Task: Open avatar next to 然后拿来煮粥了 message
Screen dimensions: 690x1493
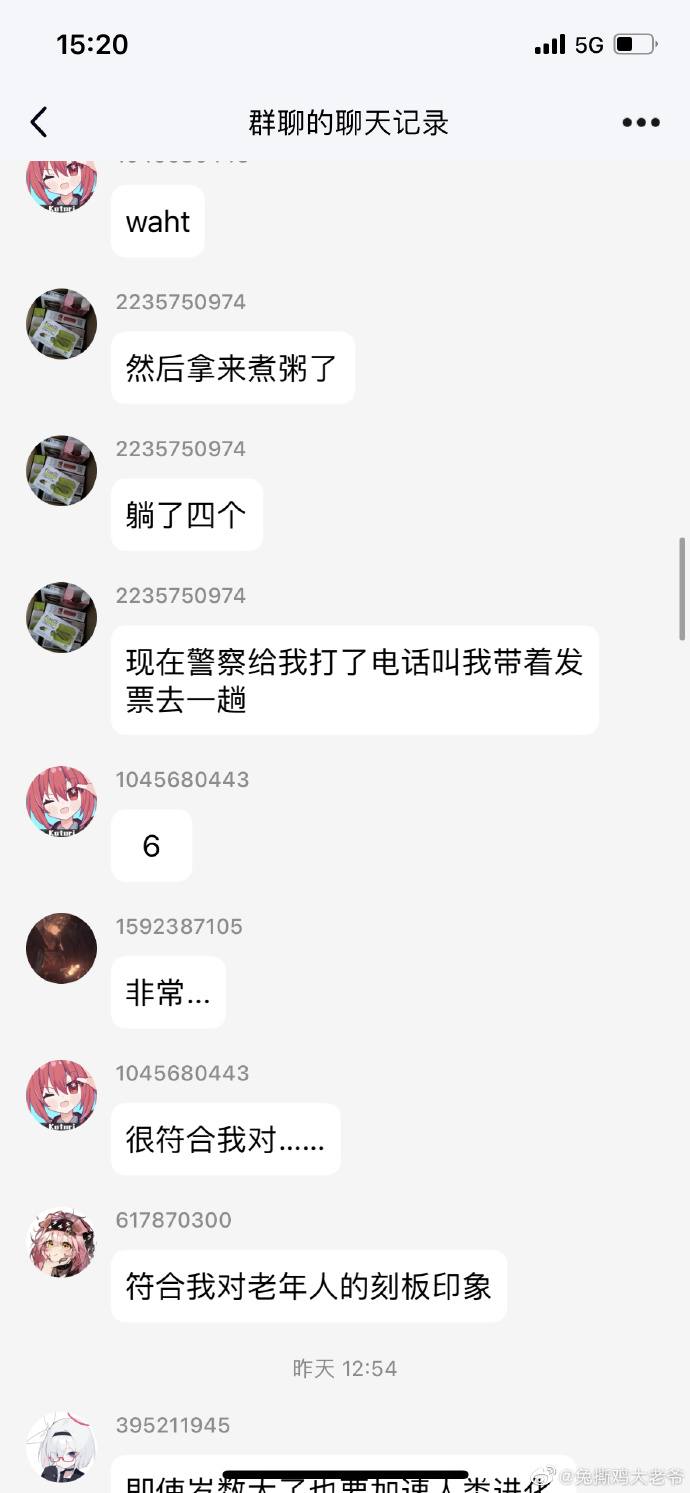Action: (x=61, y=324)
